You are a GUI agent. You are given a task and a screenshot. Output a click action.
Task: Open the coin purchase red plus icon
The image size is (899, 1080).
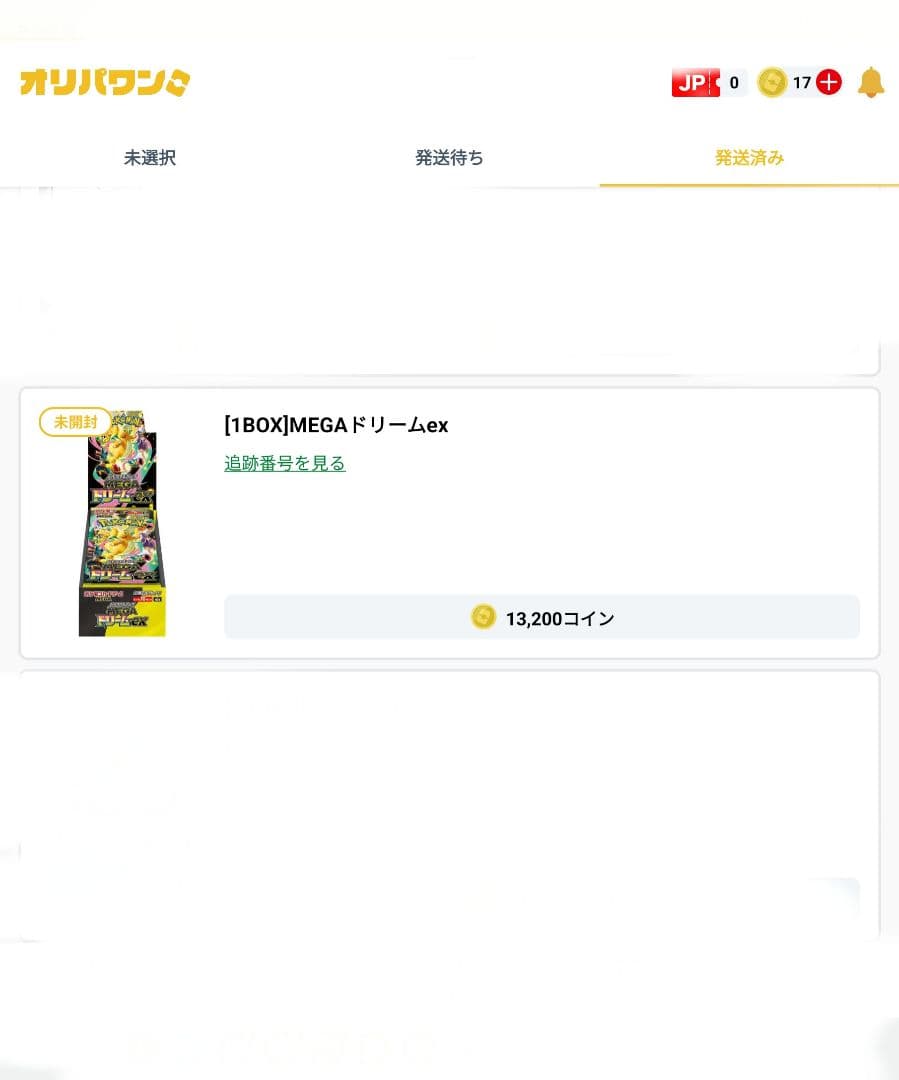click(x=828, y=83)
